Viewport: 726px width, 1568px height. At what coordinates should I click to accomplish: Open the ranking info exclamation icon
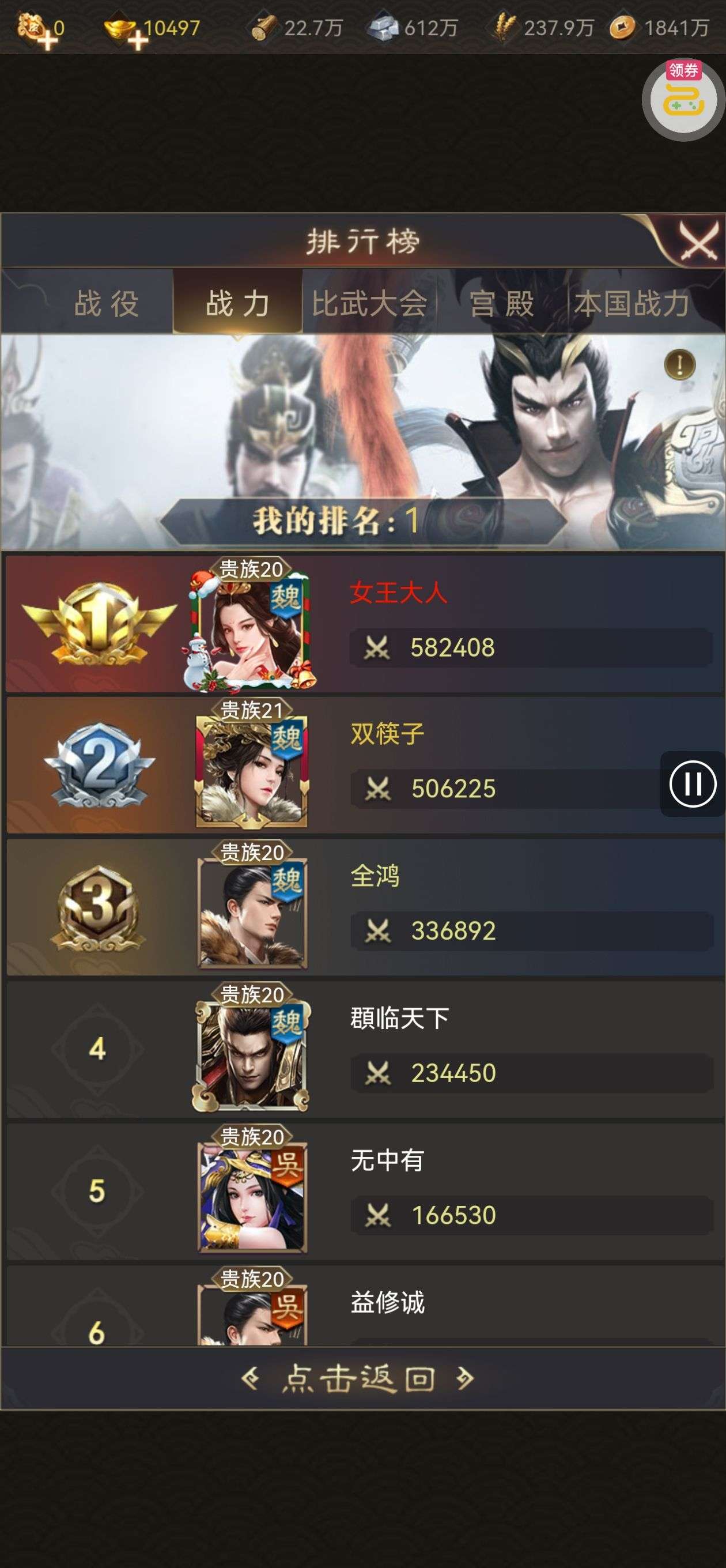click(679, 365)
